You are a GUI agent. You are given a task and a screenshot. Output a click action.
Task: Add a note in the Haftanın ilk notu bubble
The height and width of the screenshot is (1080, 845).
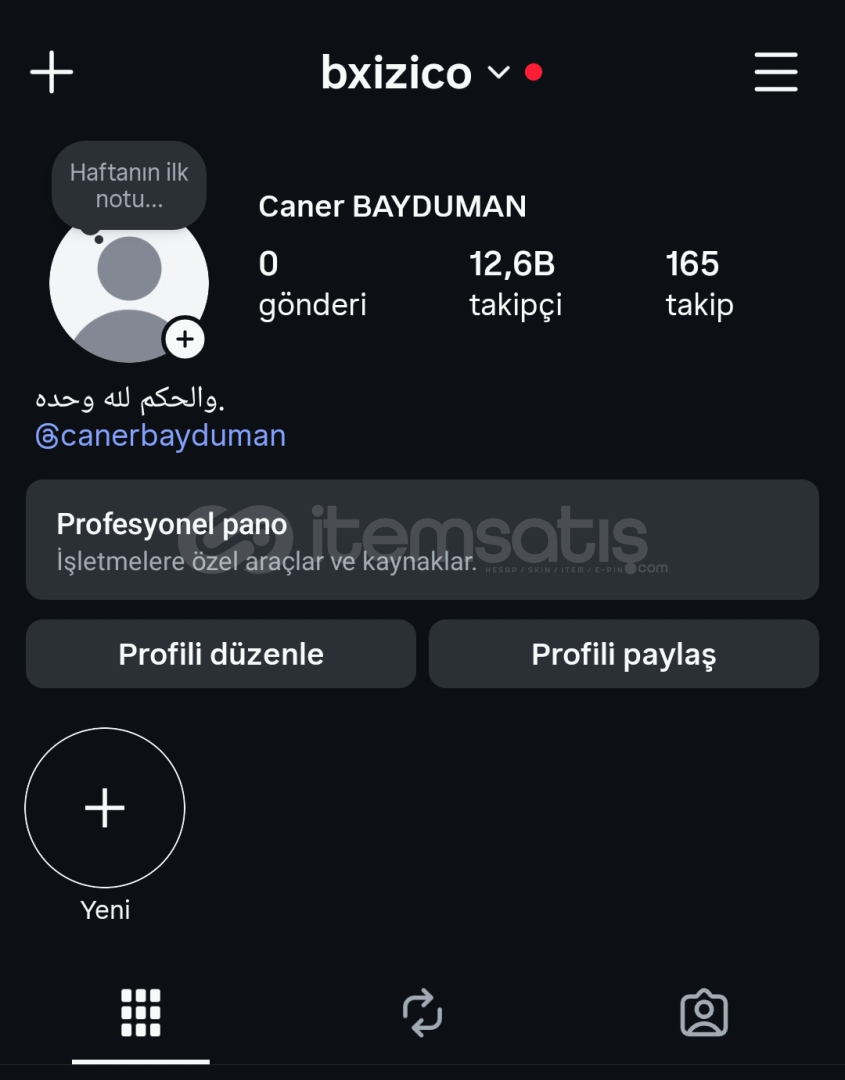128,186
